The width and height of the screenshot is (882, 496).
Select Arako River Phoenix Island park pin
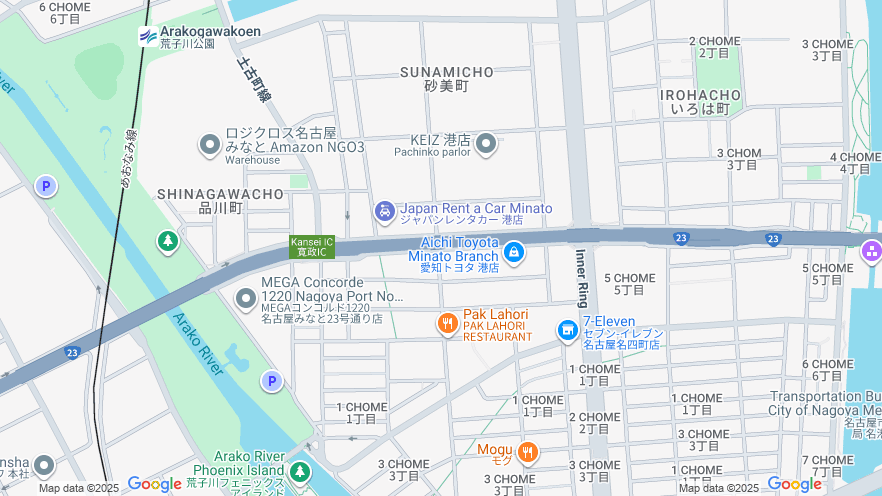point(301,472)
